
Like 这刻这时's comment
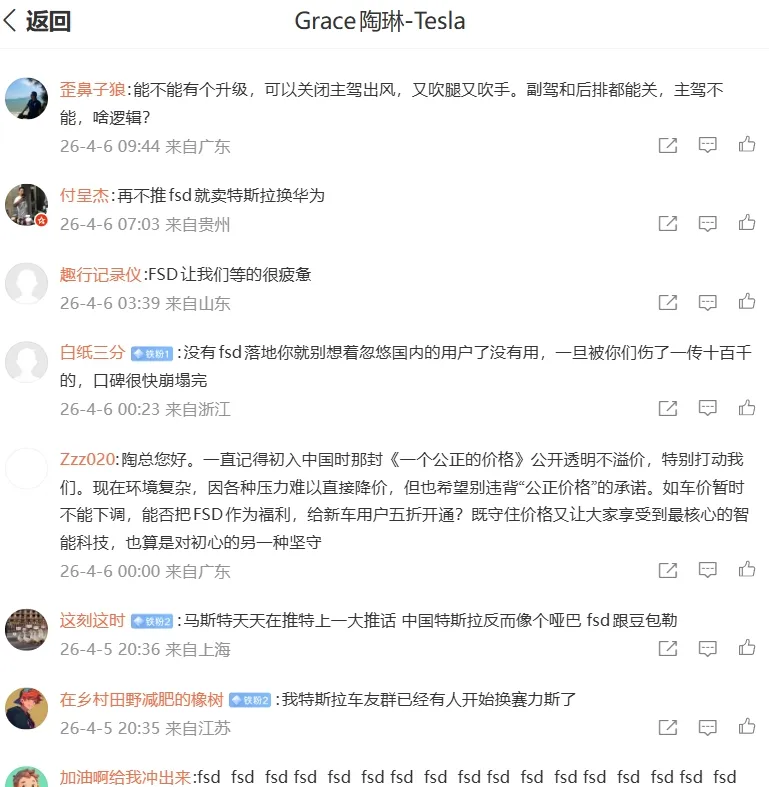pos(747,649)
